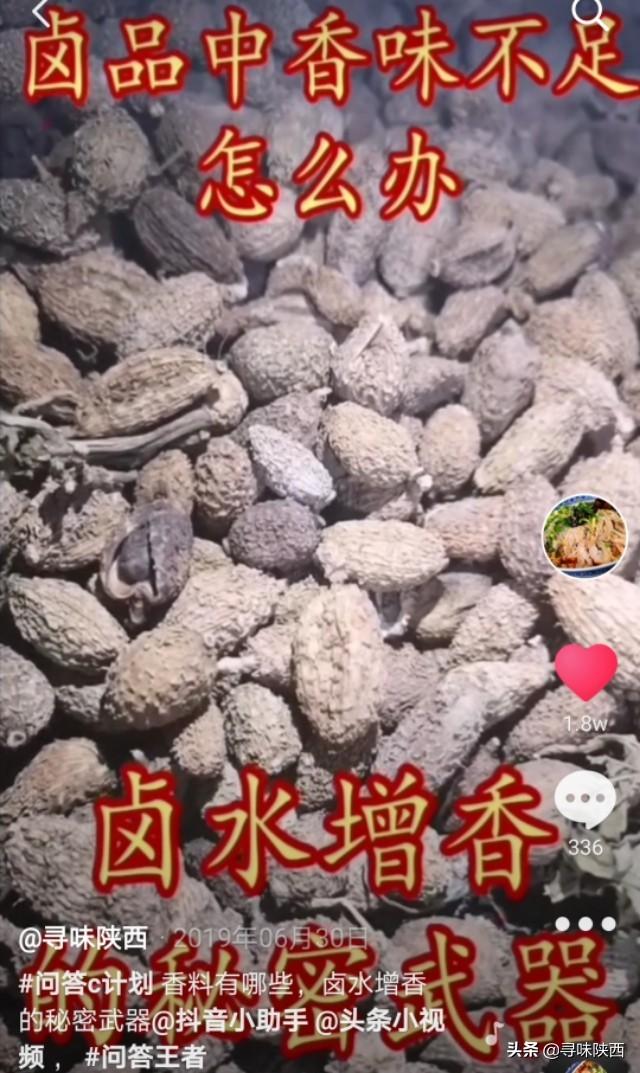The width and height of the screenshot is (640, 1073).
Task: Open the @寻味陕西 profile name
Action: tap(84, 939)
